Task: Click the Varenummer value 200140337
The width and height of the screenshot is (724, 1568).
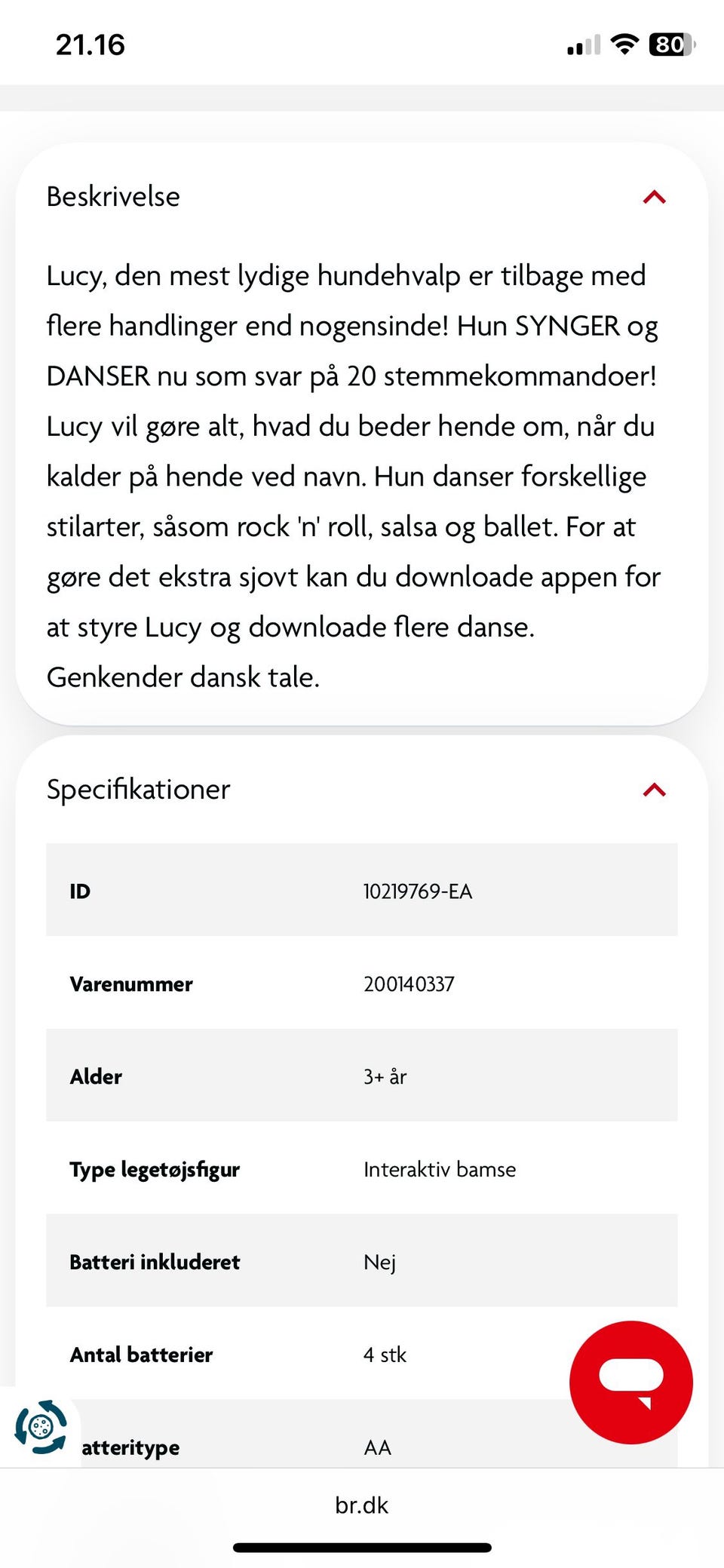Action: click(408, 983)
